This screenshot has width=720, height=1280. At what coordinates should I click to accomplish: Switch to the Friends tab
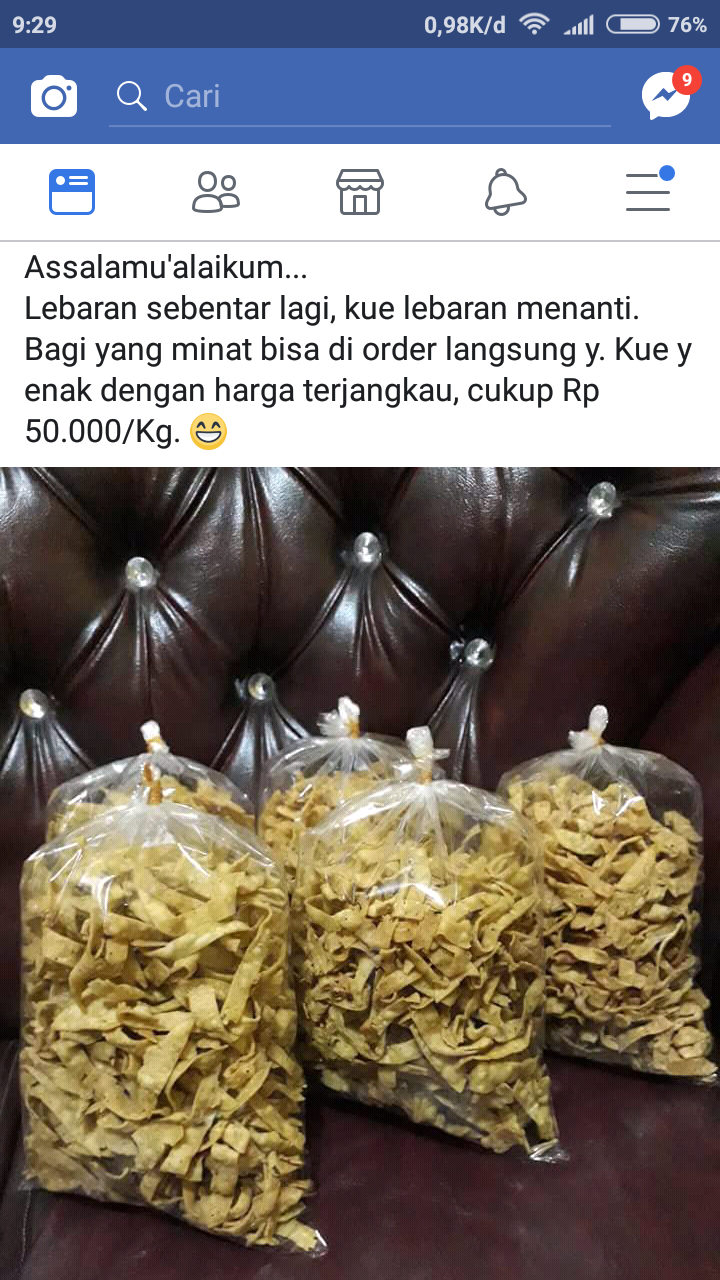[x=216, y=192]
